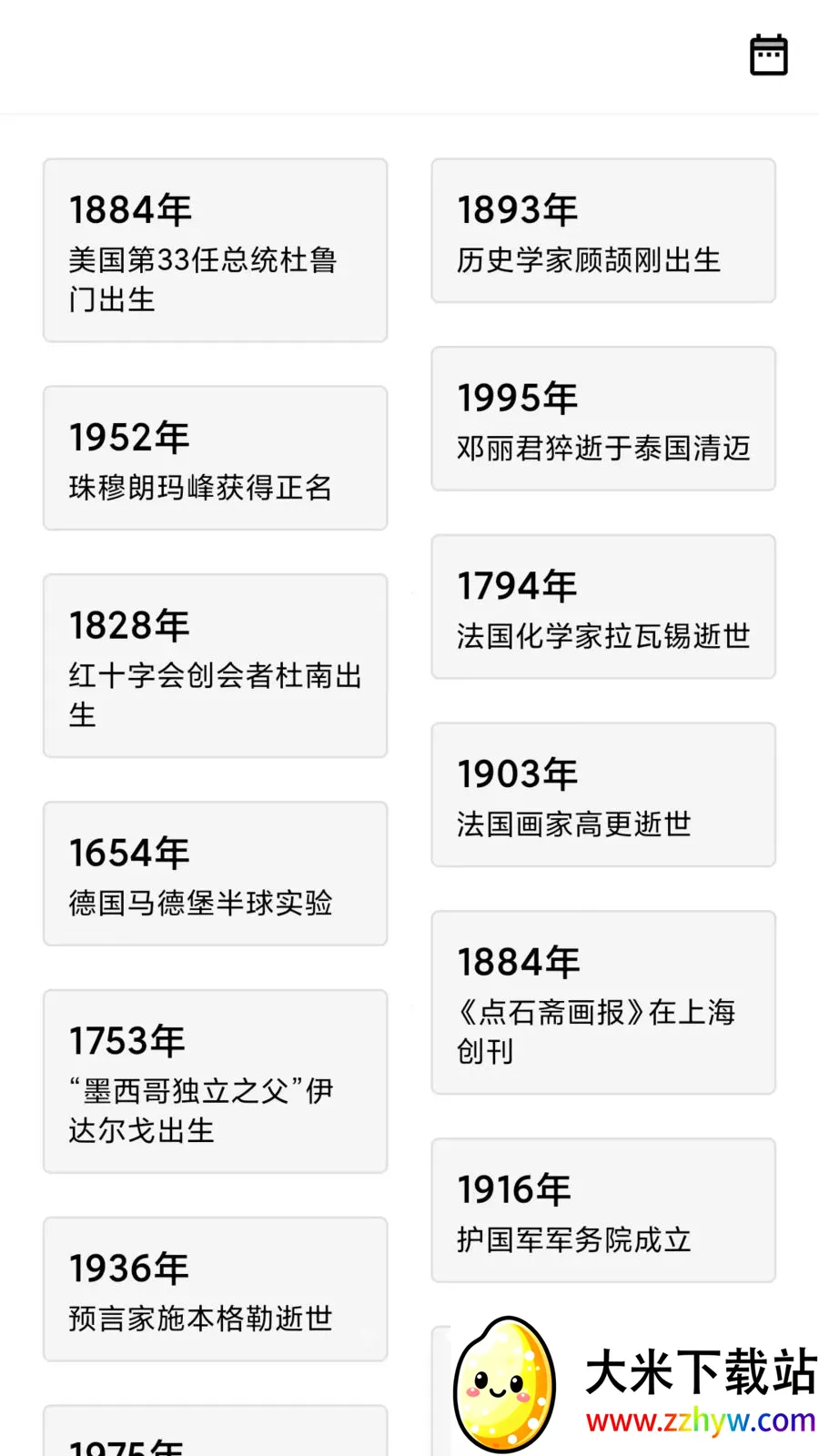View the 1952年 珠穆朗玛峰获得正名 event

tap(216, 458)
